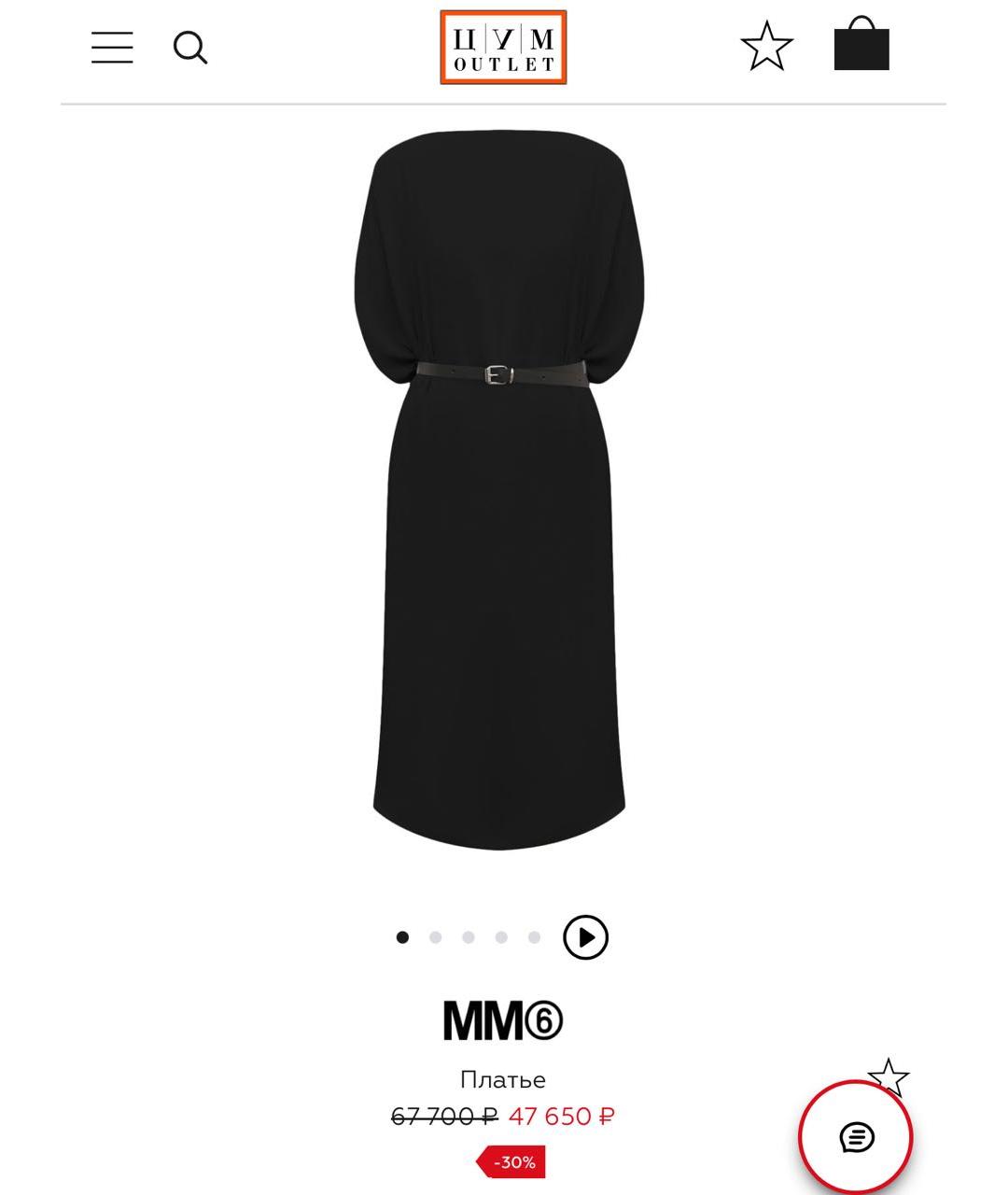Open the chat support bubble

point(856,1137)
